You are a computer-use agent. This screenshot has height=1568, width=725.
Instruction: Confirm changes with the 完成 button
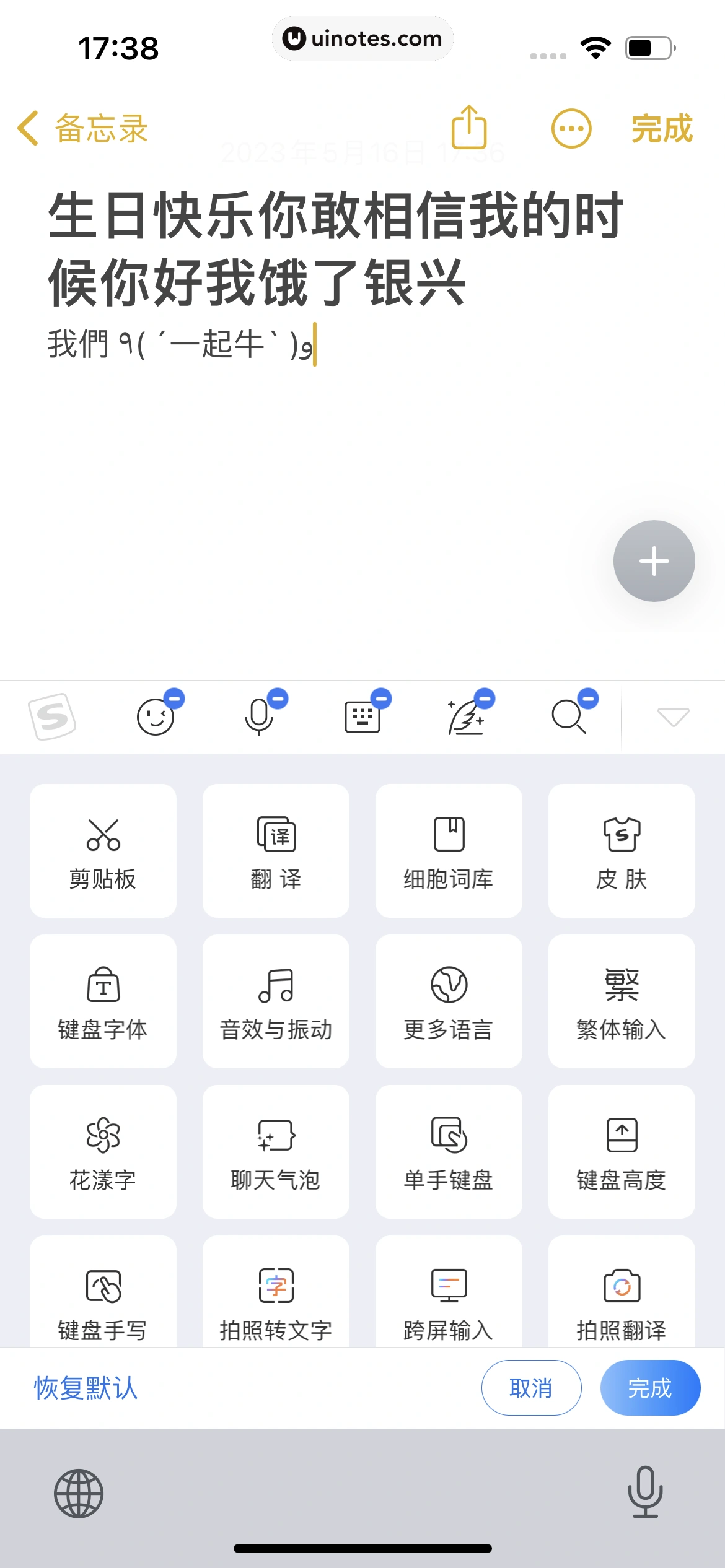[x=651, y=1387]
